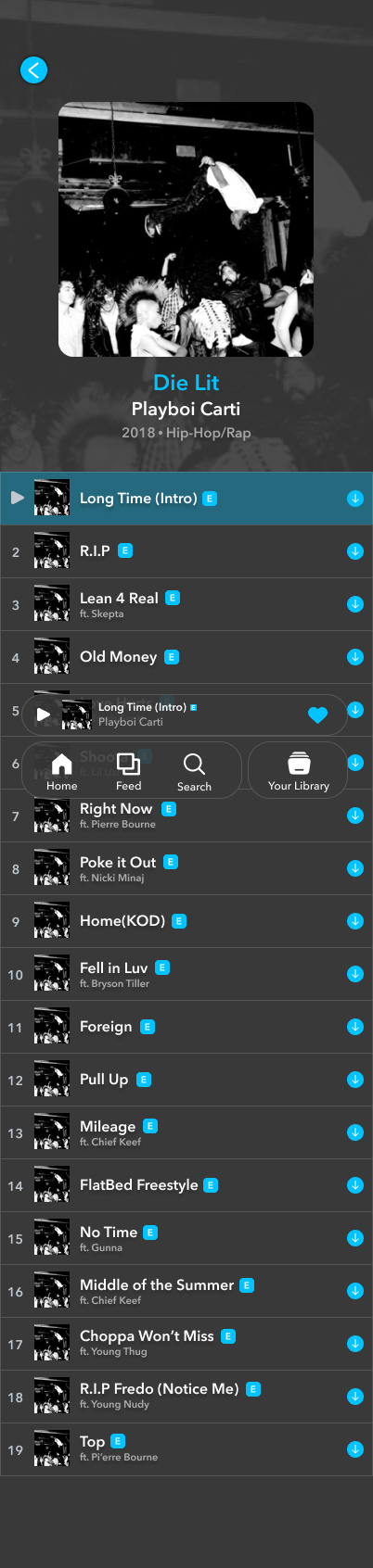Play track R.I.P
This screenshot has width=373, height=1568.
tap(186, 551)
